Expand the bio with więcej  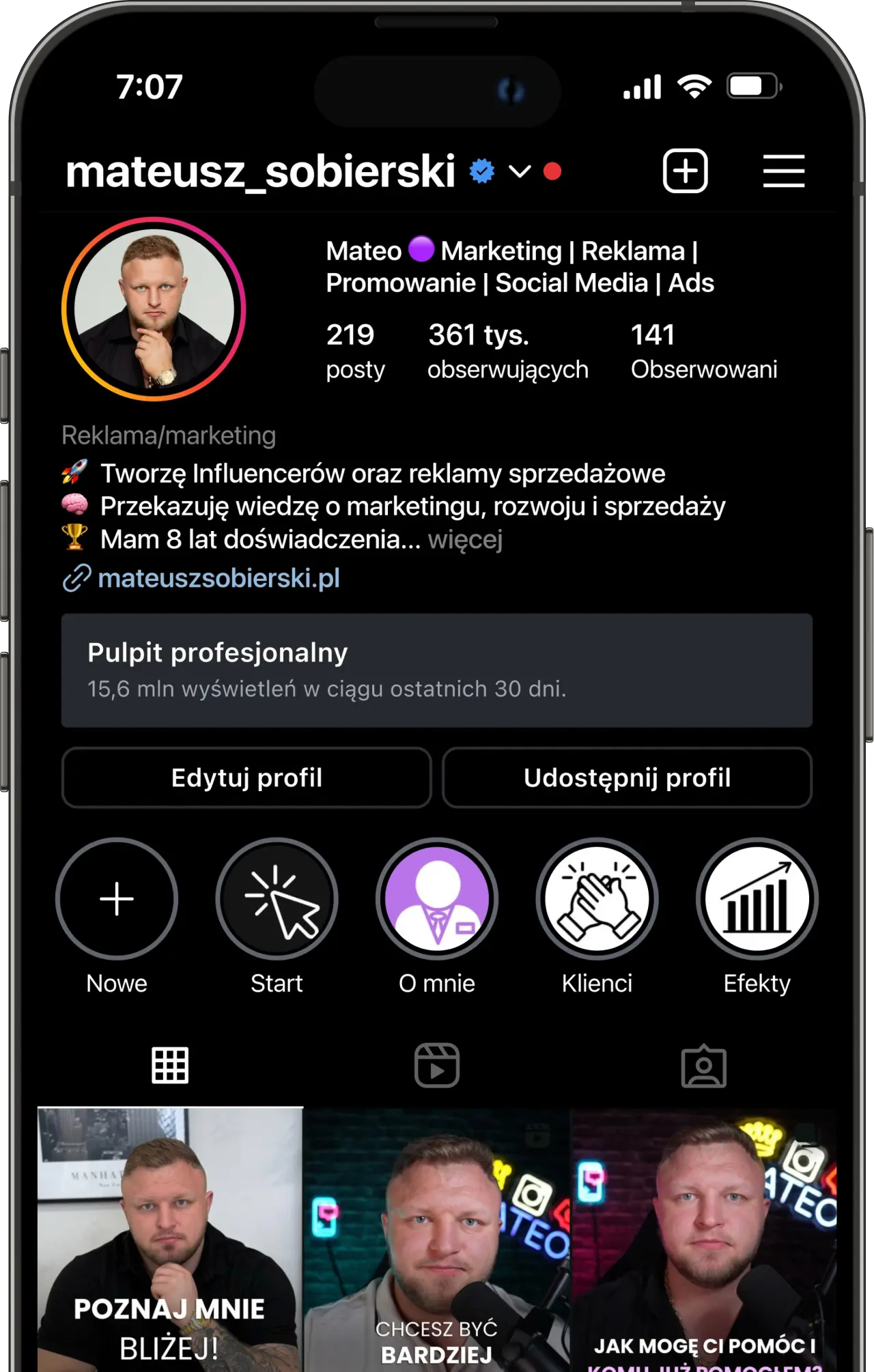[465, 540]
